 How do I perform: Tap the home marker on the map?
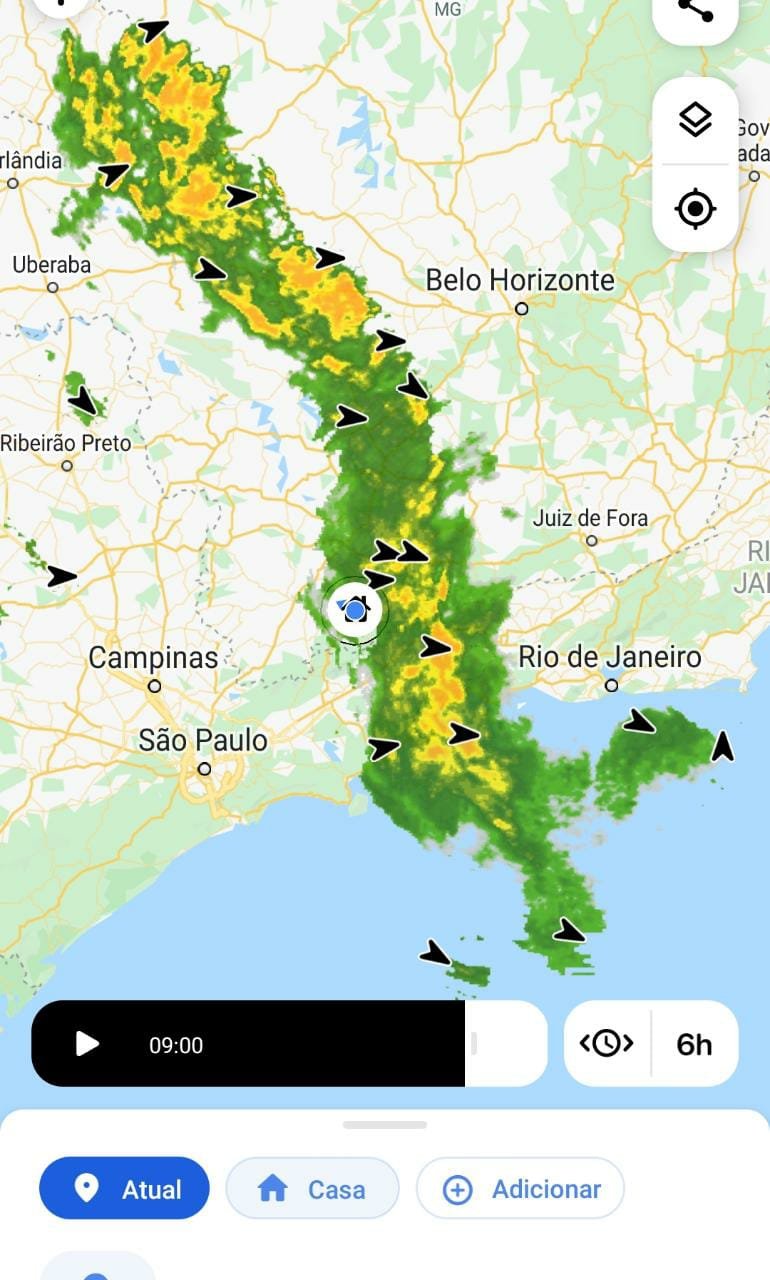[355, 608]
